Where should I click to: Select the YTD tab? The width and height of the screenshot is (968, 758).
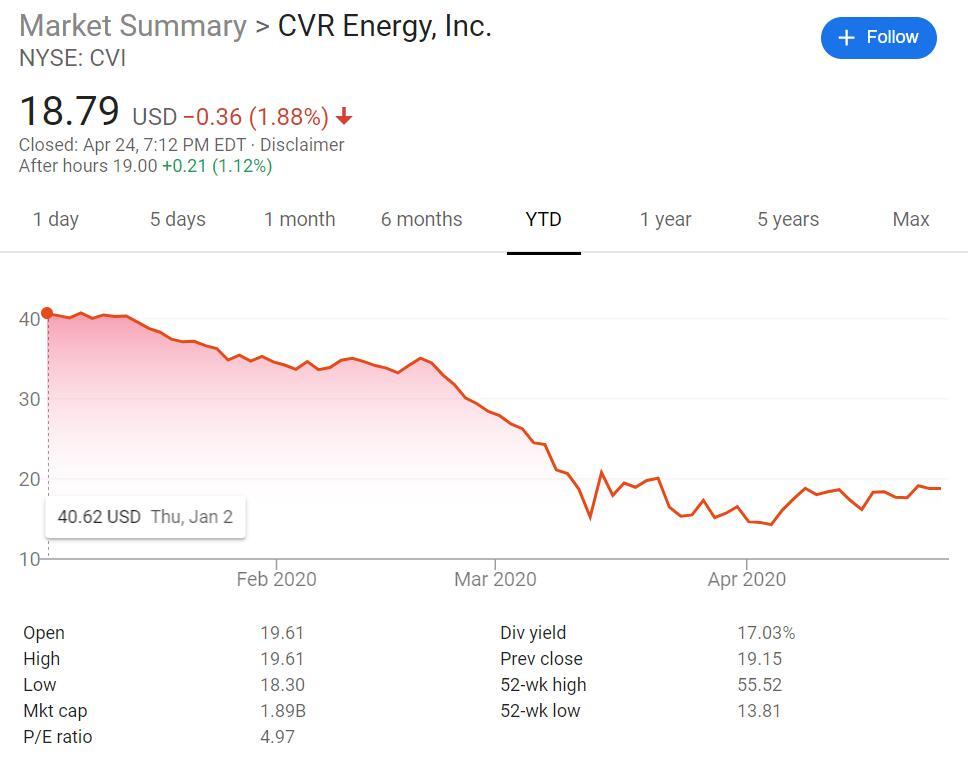click(x=543, y=219)
